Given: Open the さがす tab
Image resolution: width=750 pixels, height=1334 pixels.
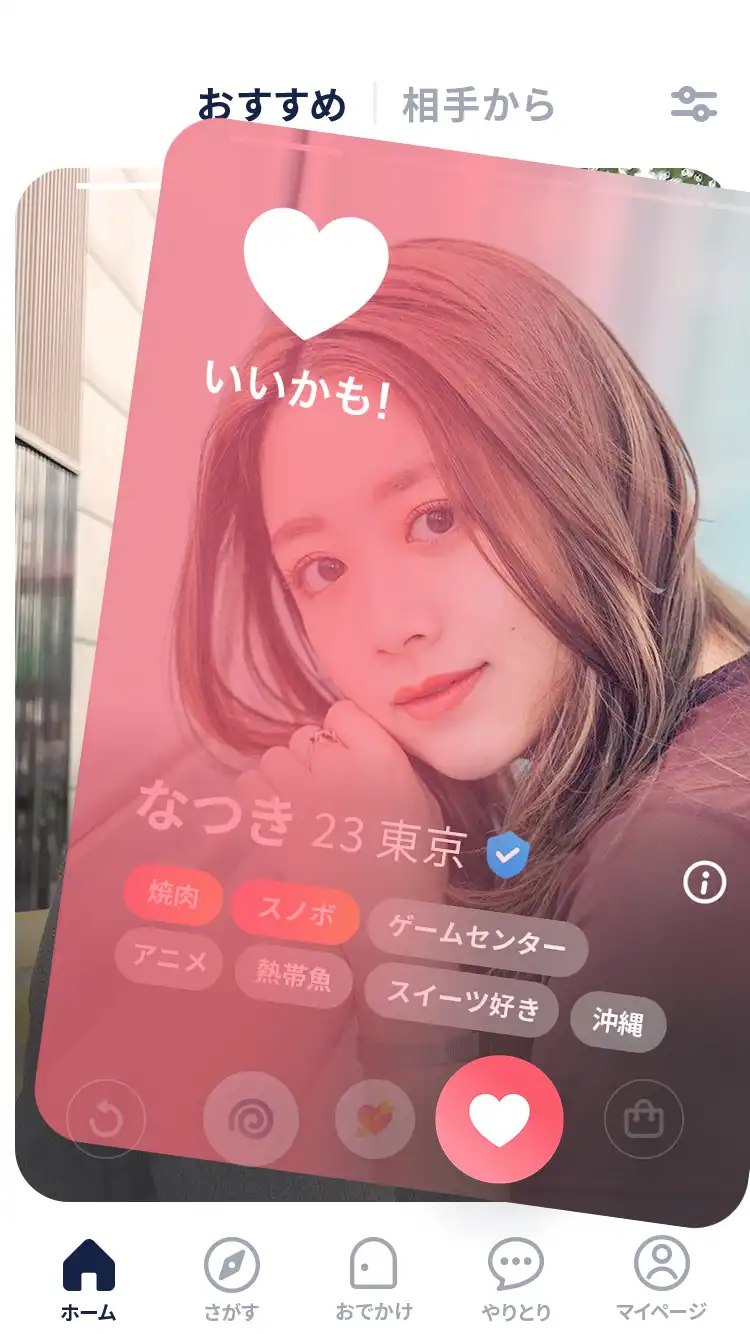Looking at the screenshot, I should (x=232, y=1280).
